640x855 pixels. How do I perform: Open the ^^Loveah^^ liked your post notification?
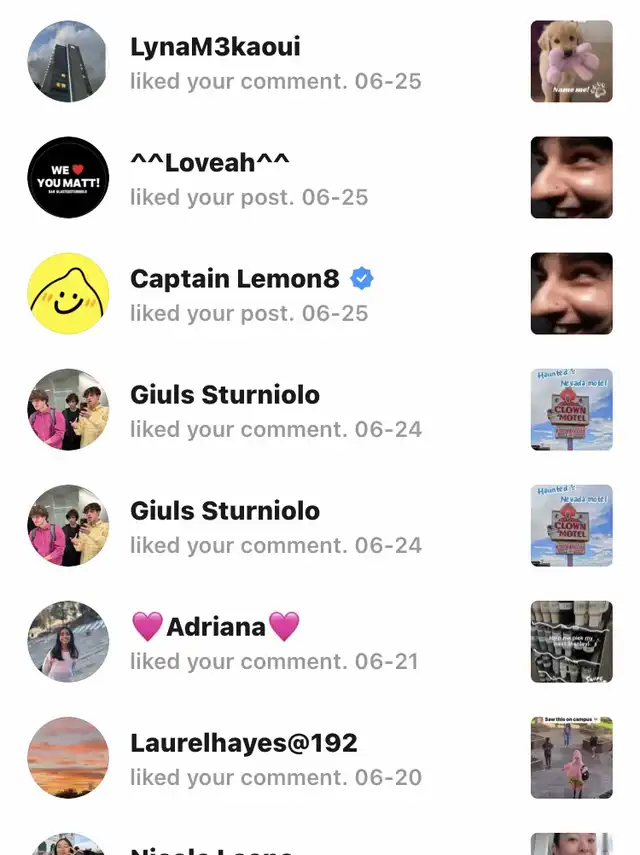coord(249,179)
